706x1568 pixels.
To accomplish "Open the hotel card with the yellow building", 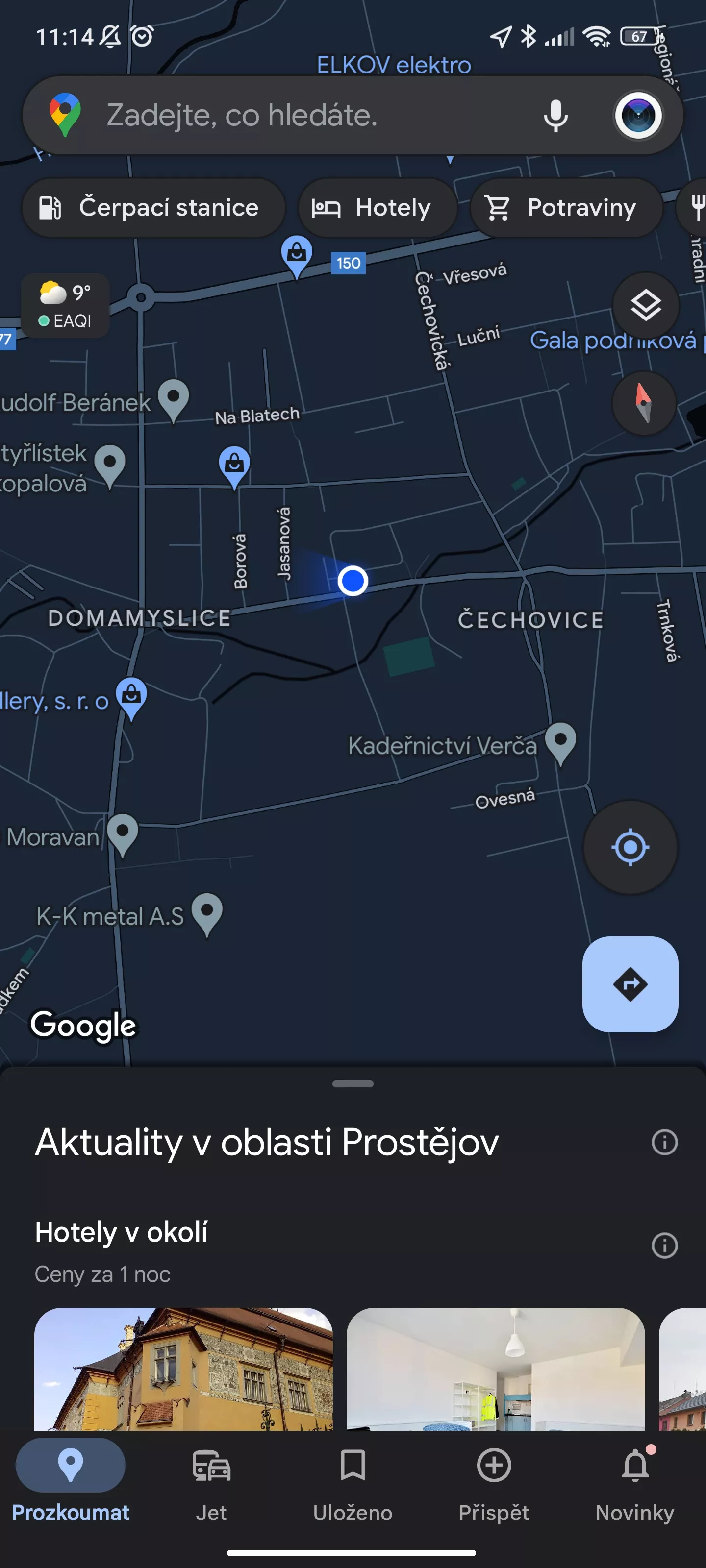I will coord(183,1369).
